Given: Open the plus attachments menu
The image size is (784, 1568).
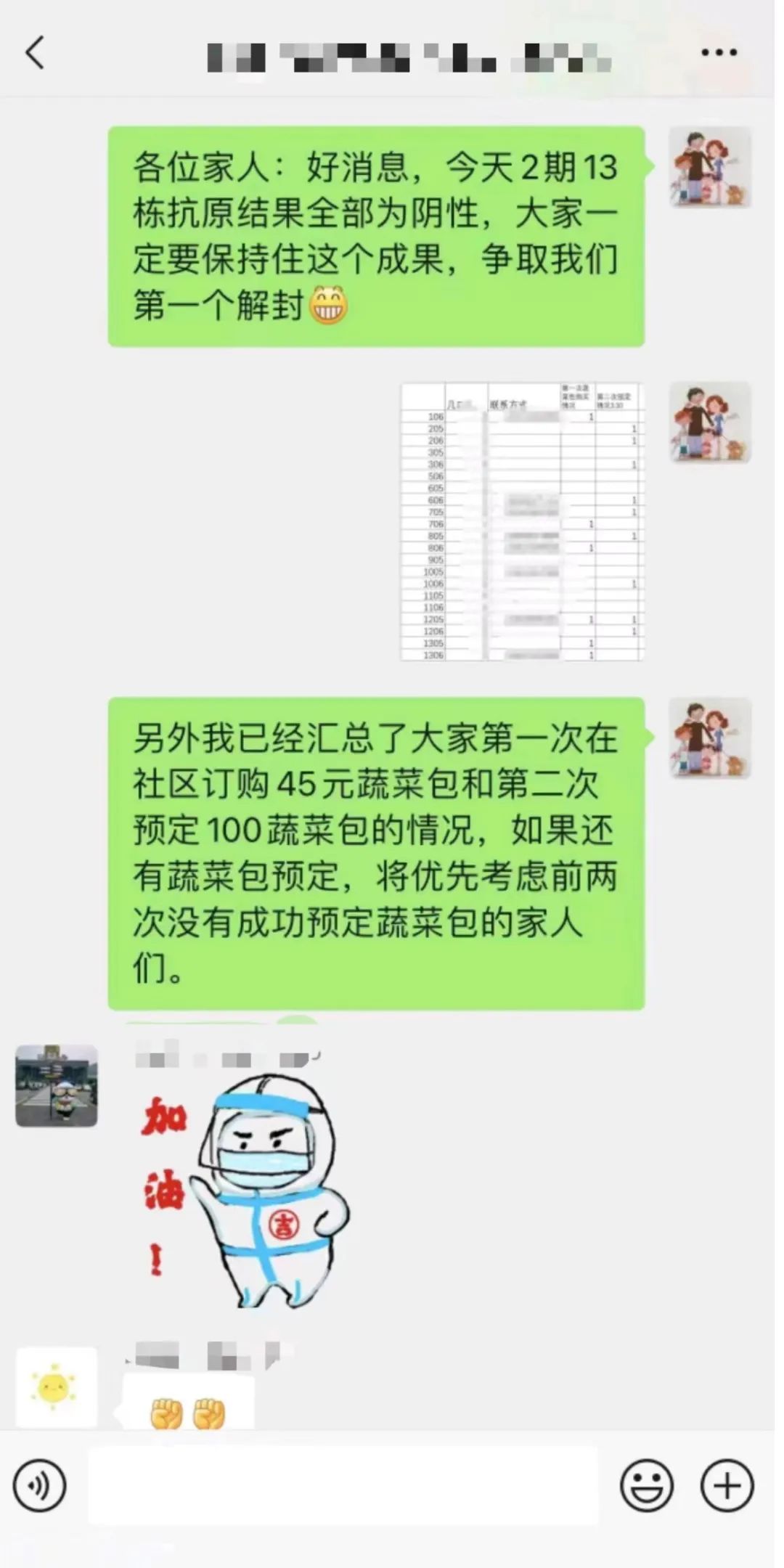Looking at the screenshot, I should coord(727,1486).
